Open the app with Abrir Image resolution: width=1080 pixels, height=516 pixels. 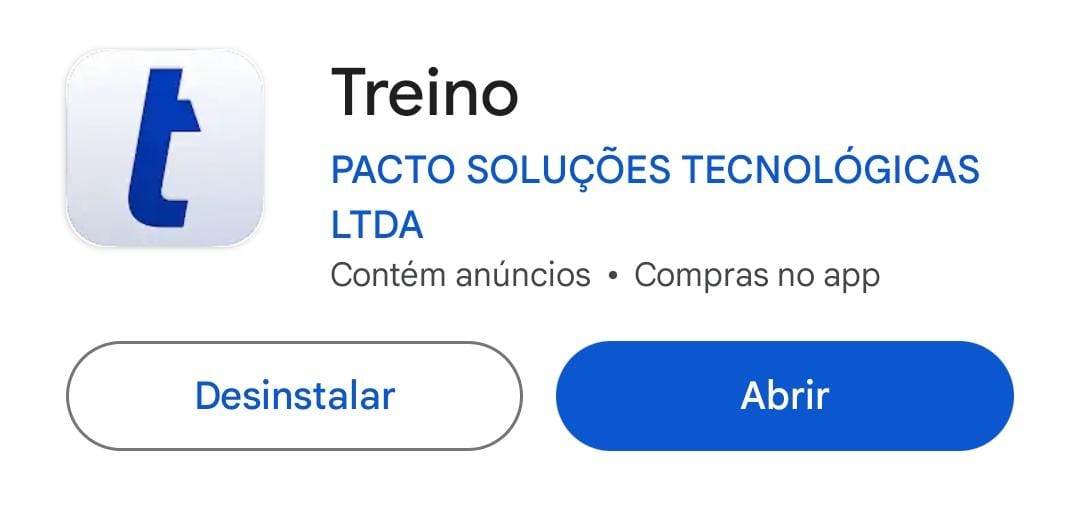(784, 396)
